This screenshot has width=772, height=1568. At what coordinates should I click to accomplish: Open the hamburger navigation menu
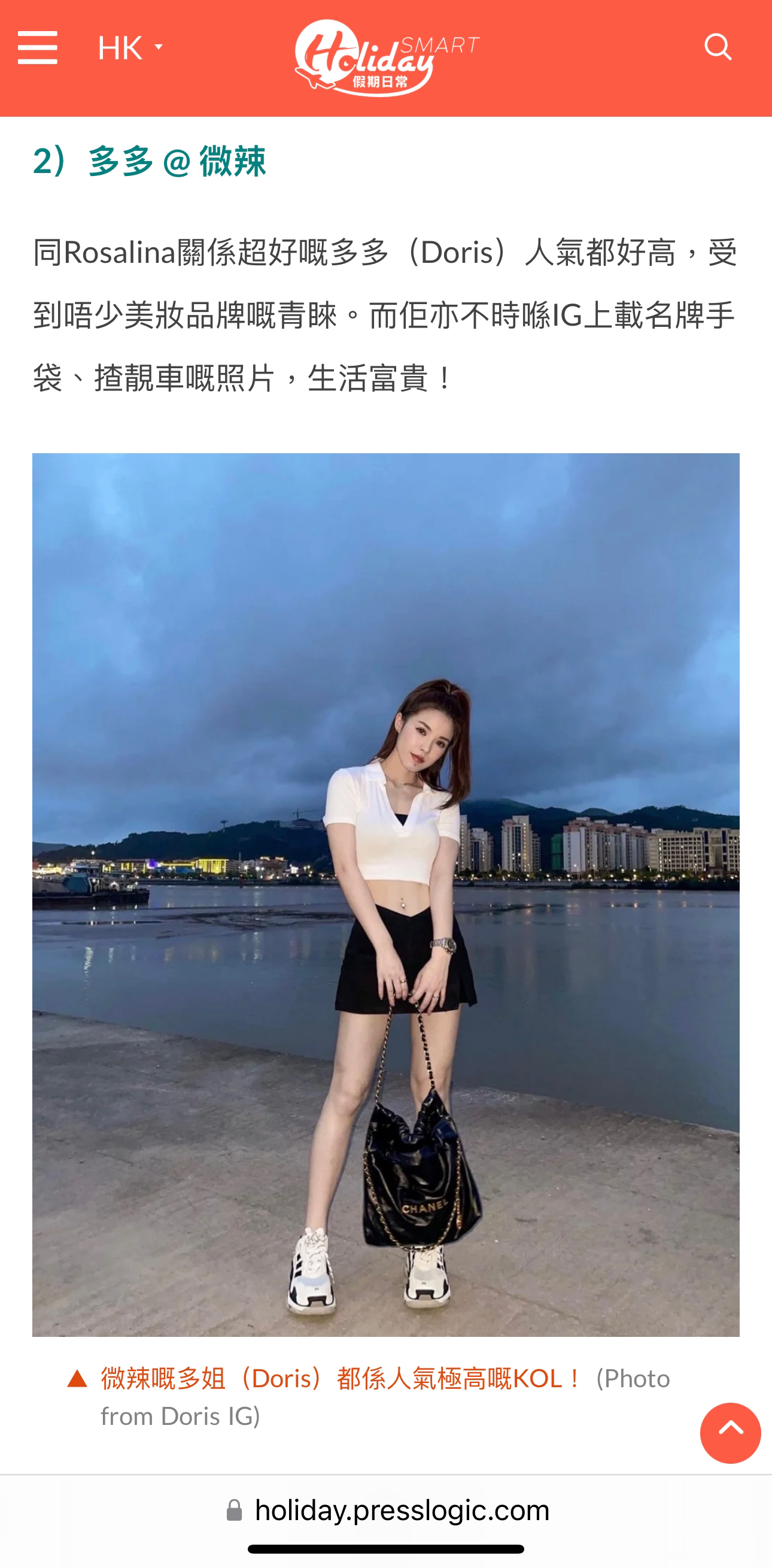[x=38, y=47]
